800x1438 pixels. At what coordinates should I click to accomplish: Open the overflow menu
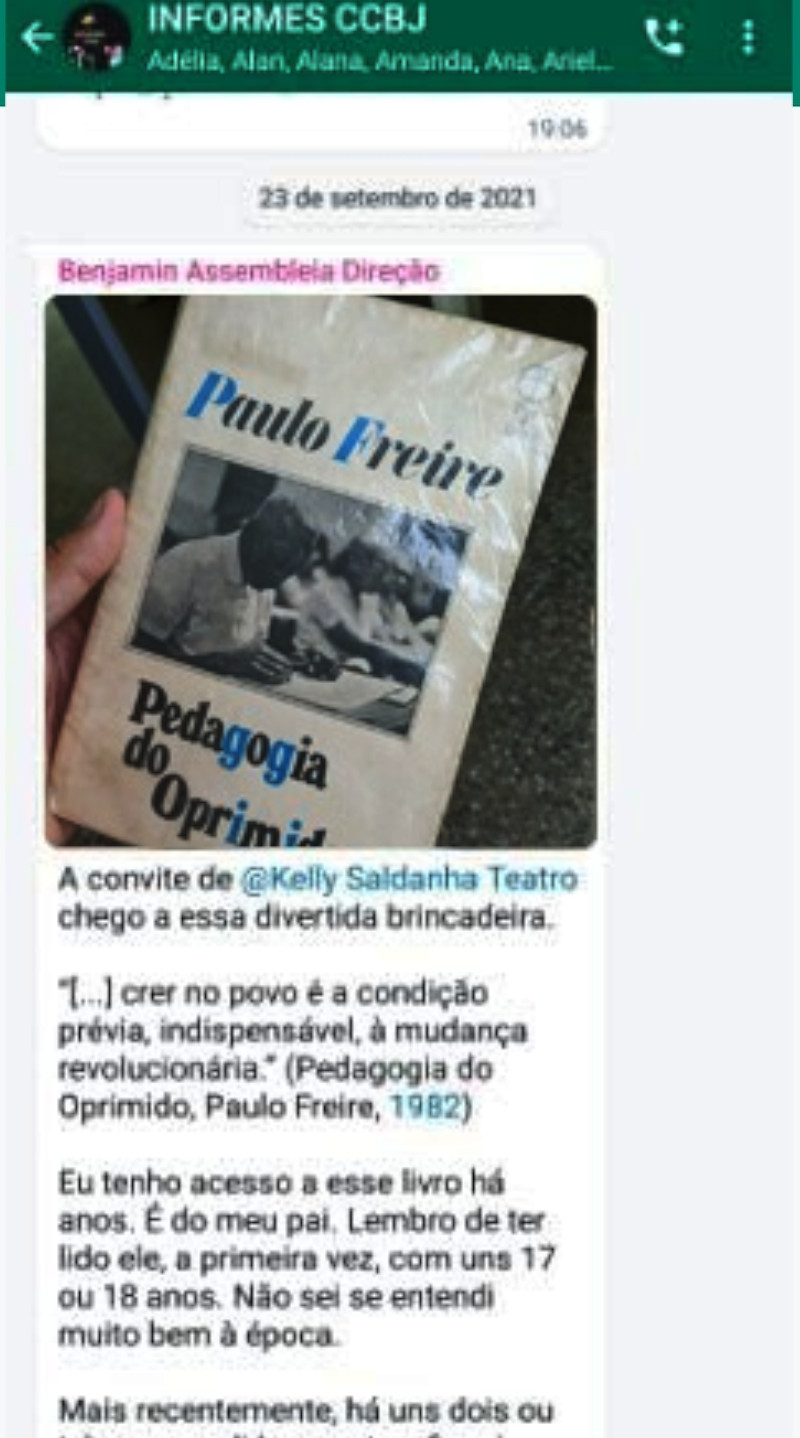point(748,39)
